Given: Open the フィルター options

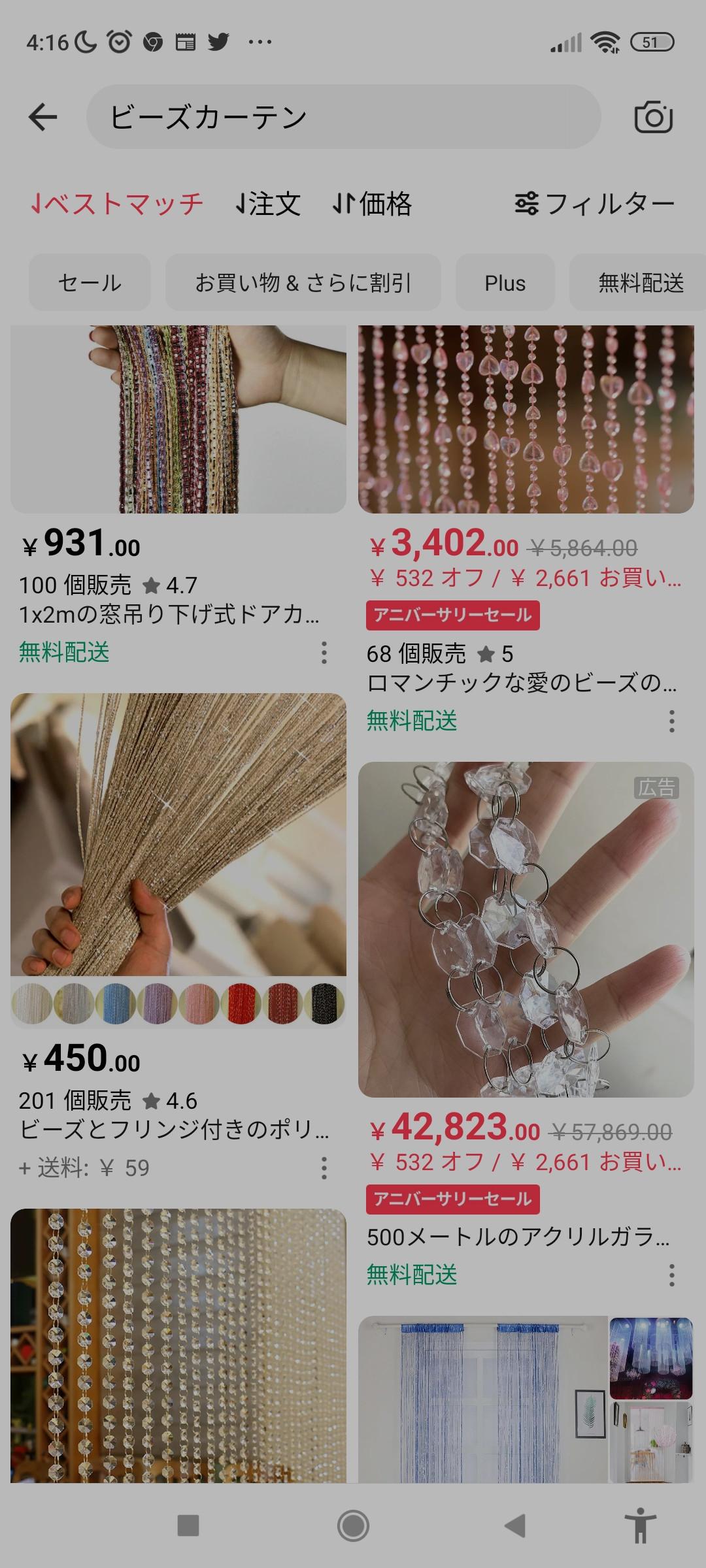Looking at the screenshot, I should coord(594,204).
